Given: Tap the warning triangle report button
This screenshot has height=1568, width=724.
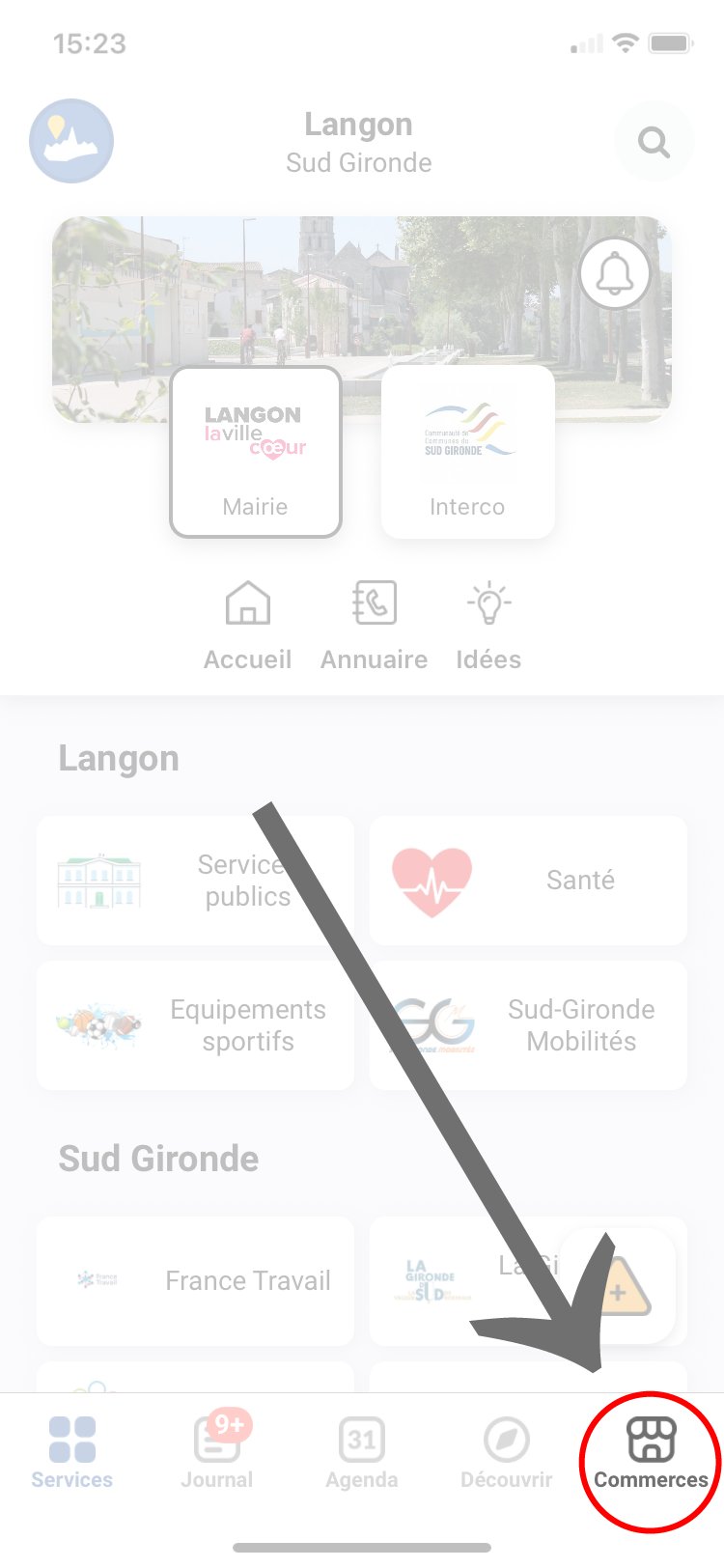Looking at the screenshot, I should tap(618, 1288).
